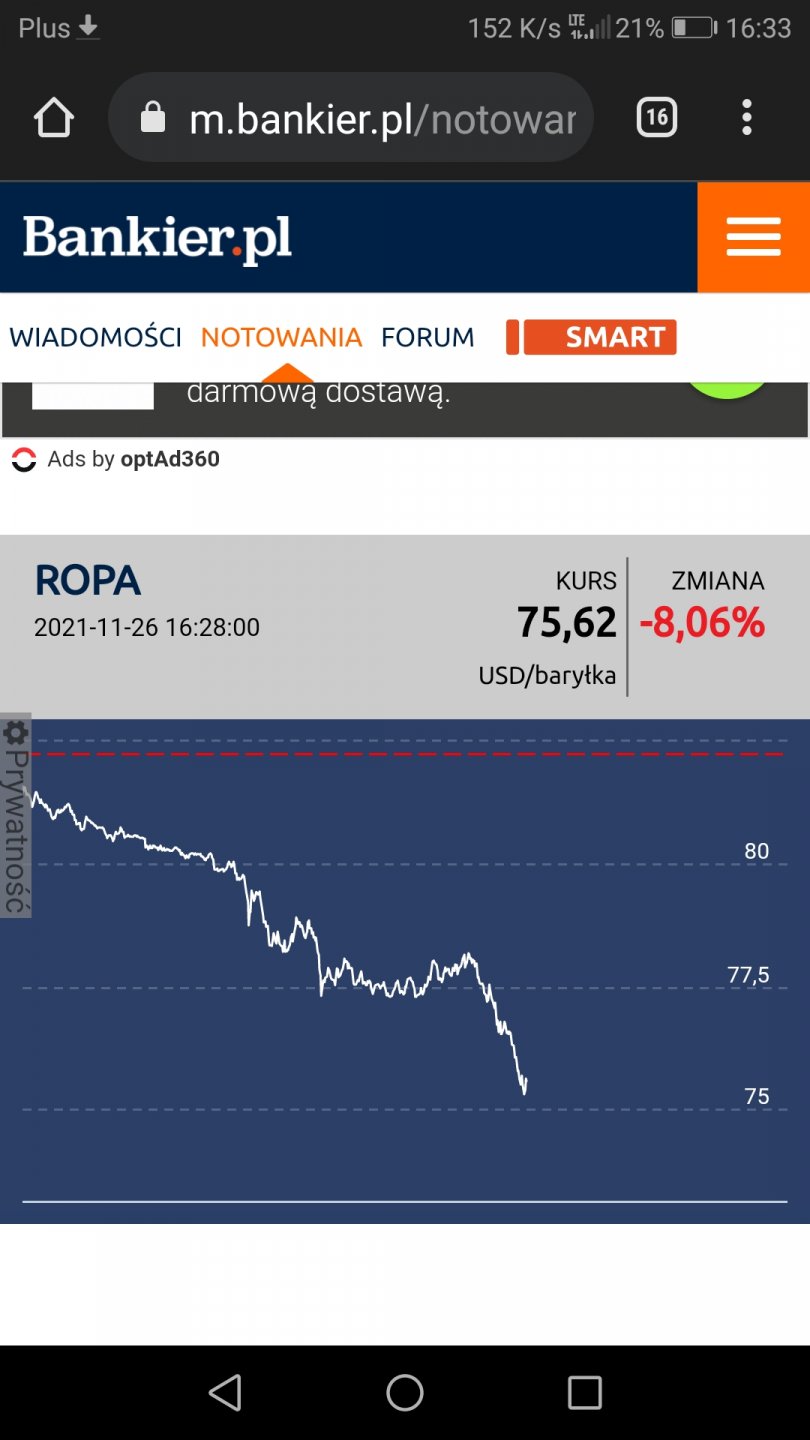Open the Prywatność privacy settings tab

tap(15, 816)
